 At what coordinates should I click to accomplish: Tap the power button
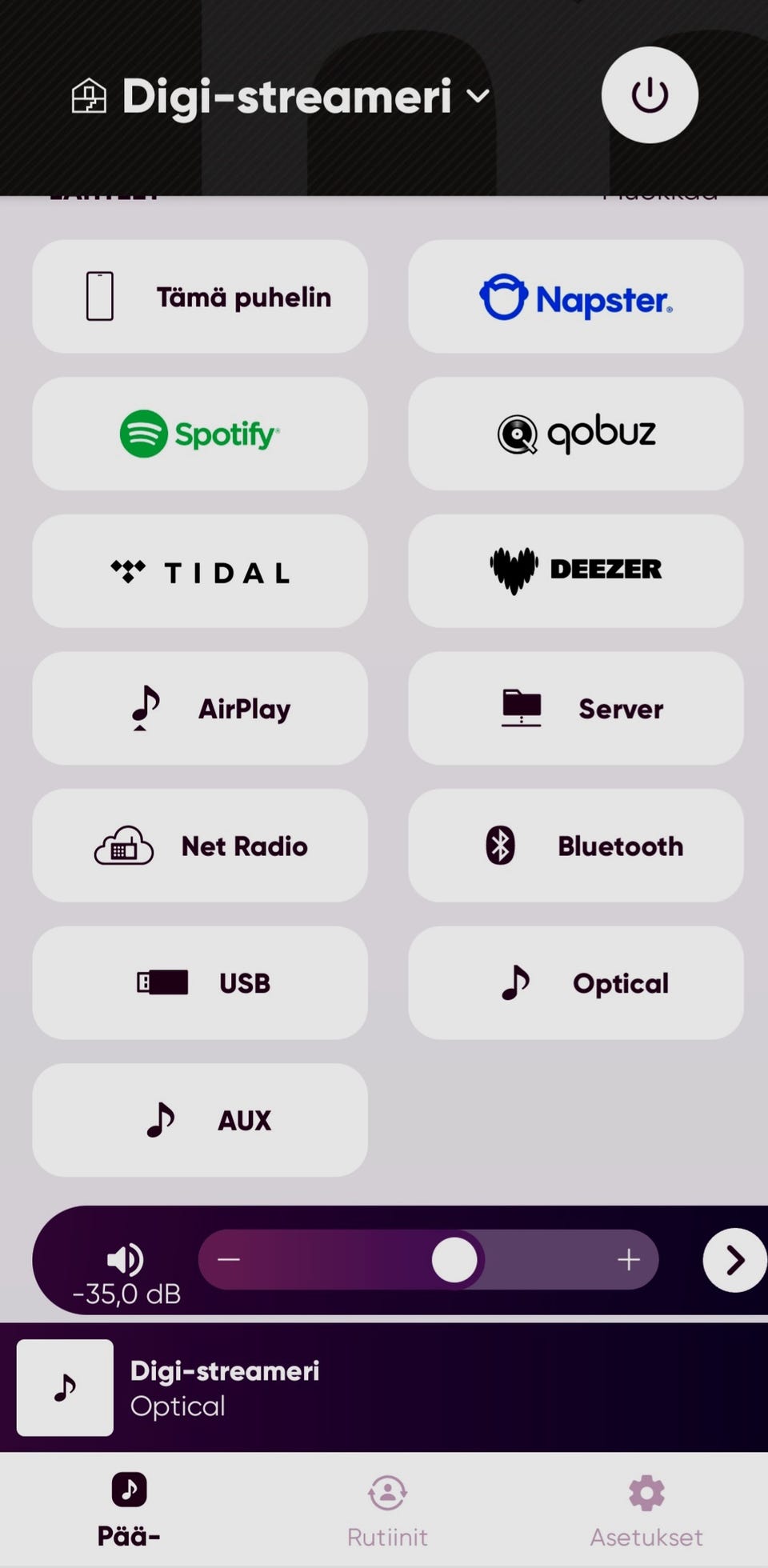pos(649,95)
